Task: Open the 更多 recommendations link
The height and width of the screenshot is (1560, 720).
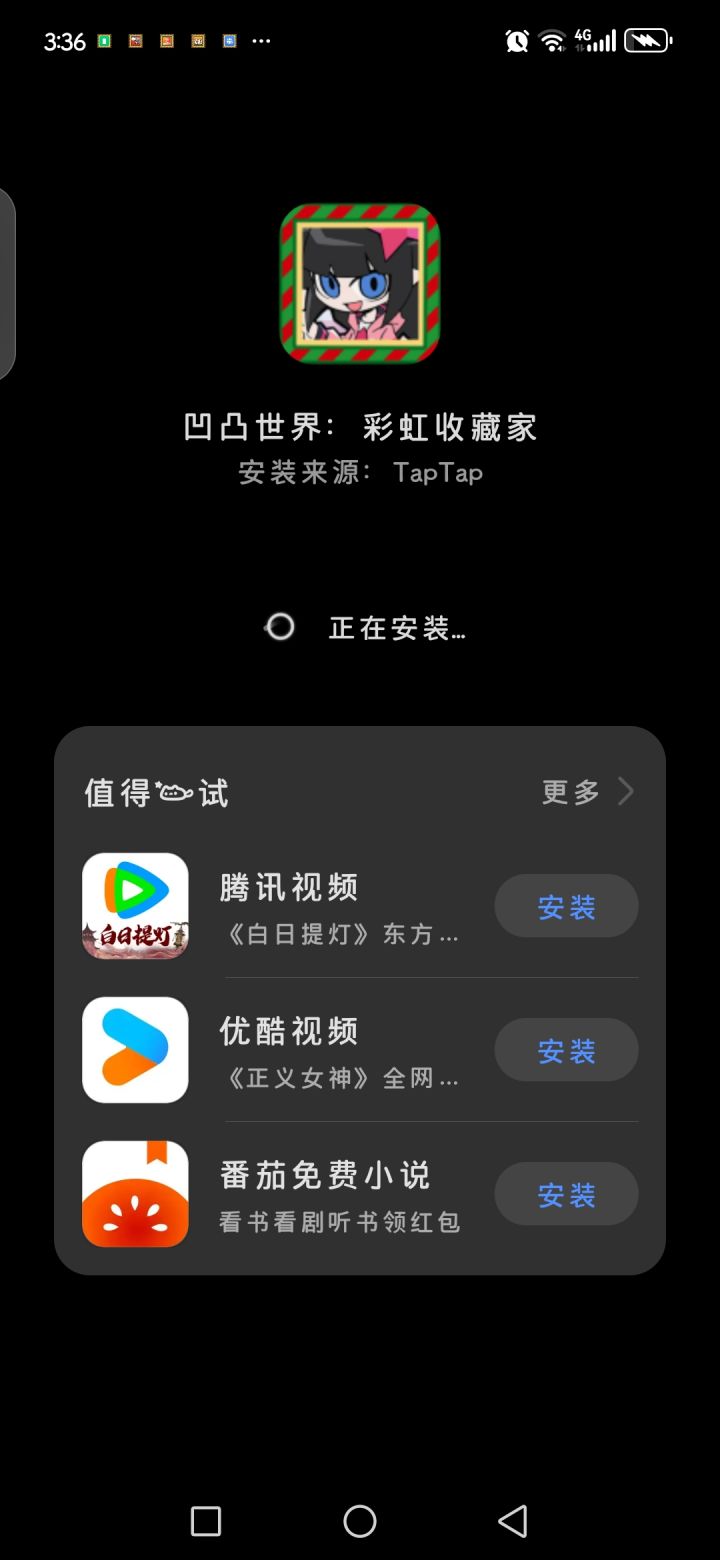Action: click(x=588, y=792)
